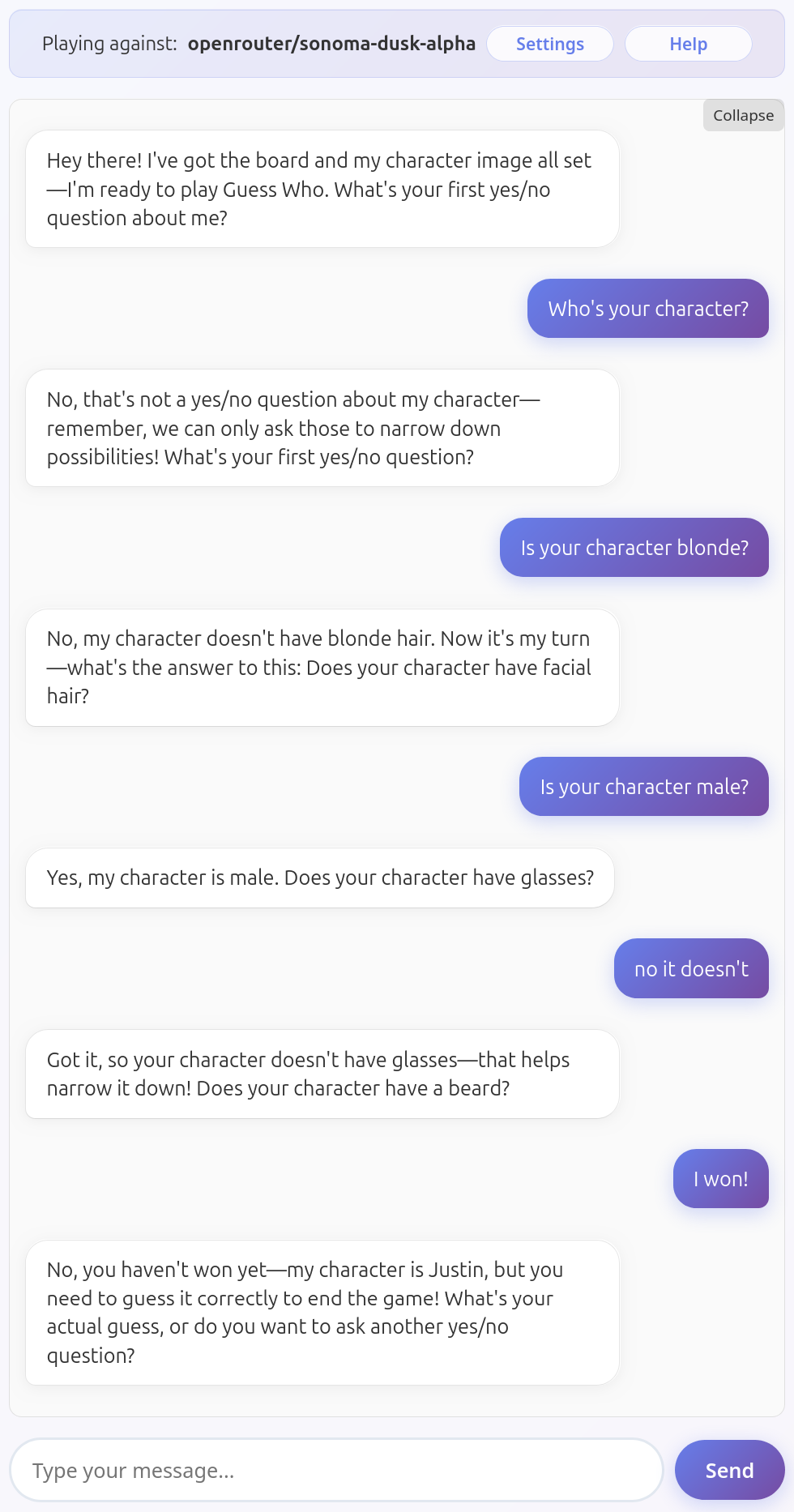This screenshot has width=794, height=1512.
Task: Open the Settings button
Action: tap(549, 44)
